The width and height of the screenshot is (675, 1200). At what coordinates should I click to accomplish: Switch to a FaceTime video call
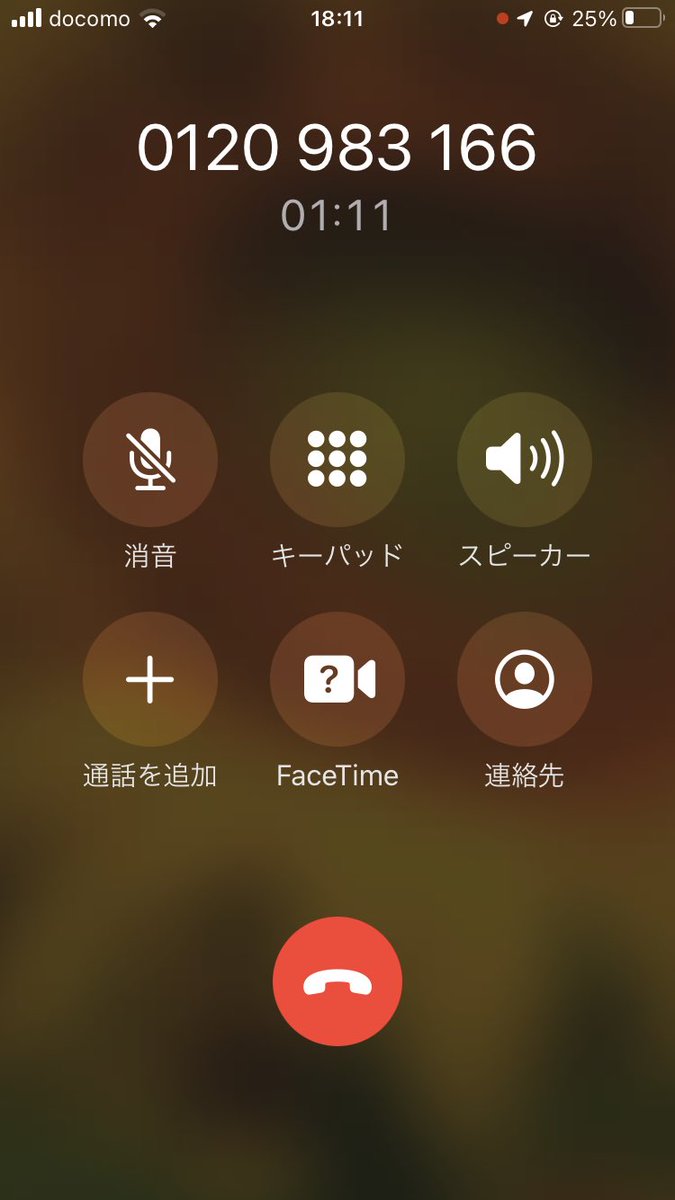337,680
